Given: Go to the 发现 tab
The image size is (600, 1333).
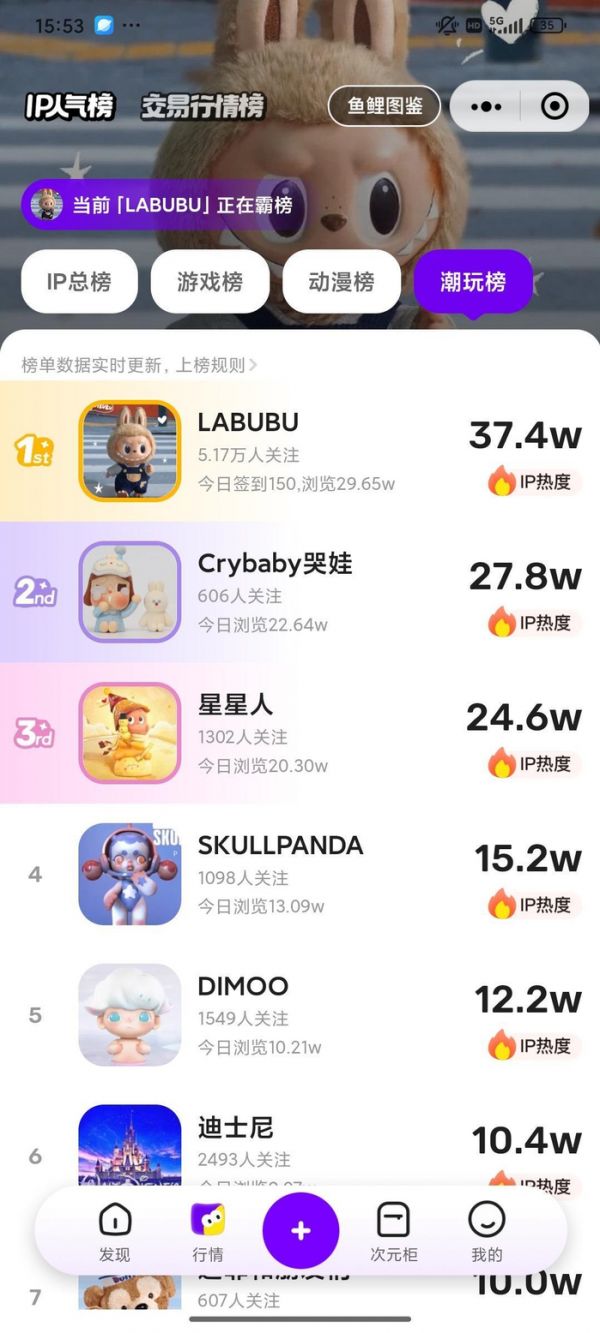Looking at the screenshot, I should click(115, 1232).
